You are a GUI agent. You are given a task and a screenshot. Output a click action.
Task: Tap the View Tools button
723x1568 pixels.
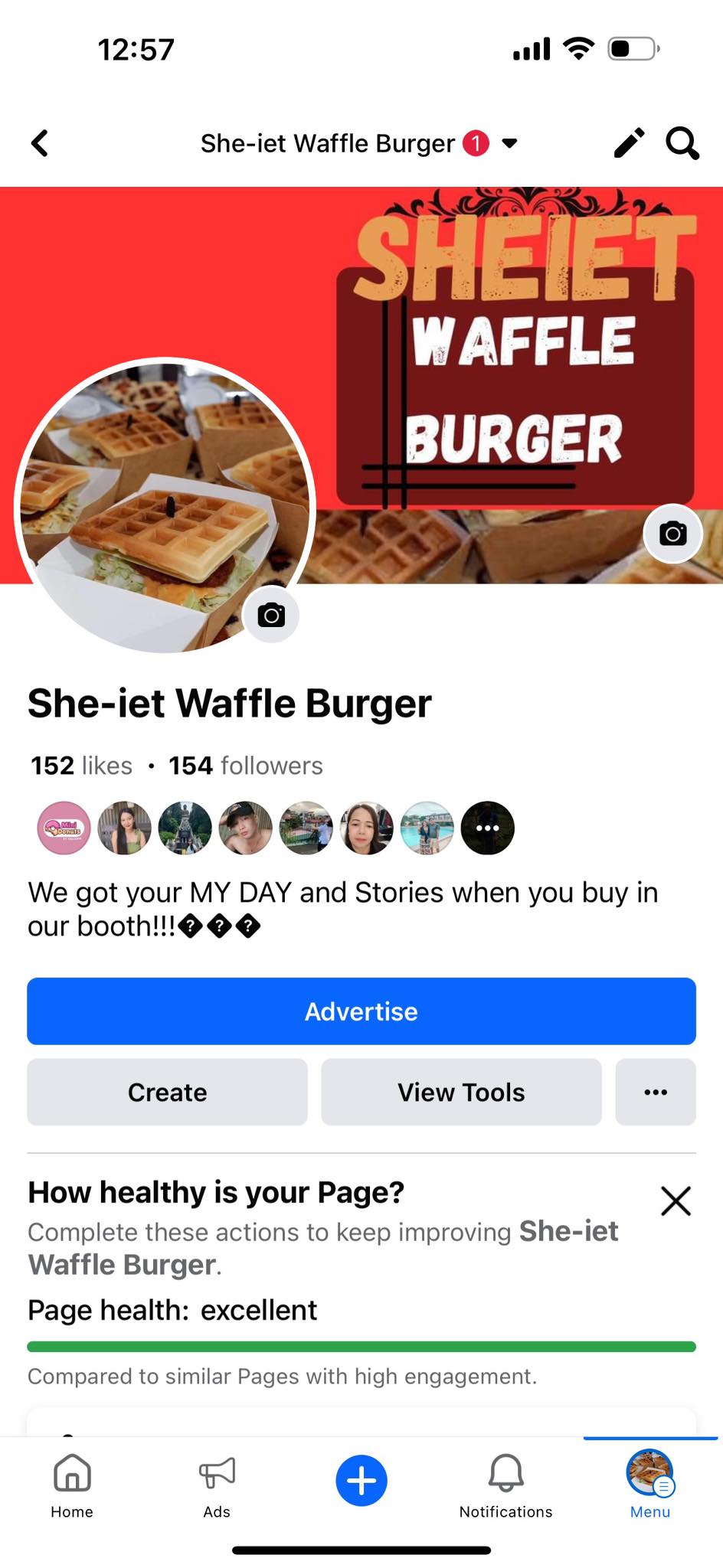pyautogui.click(x=460, y=1092)
